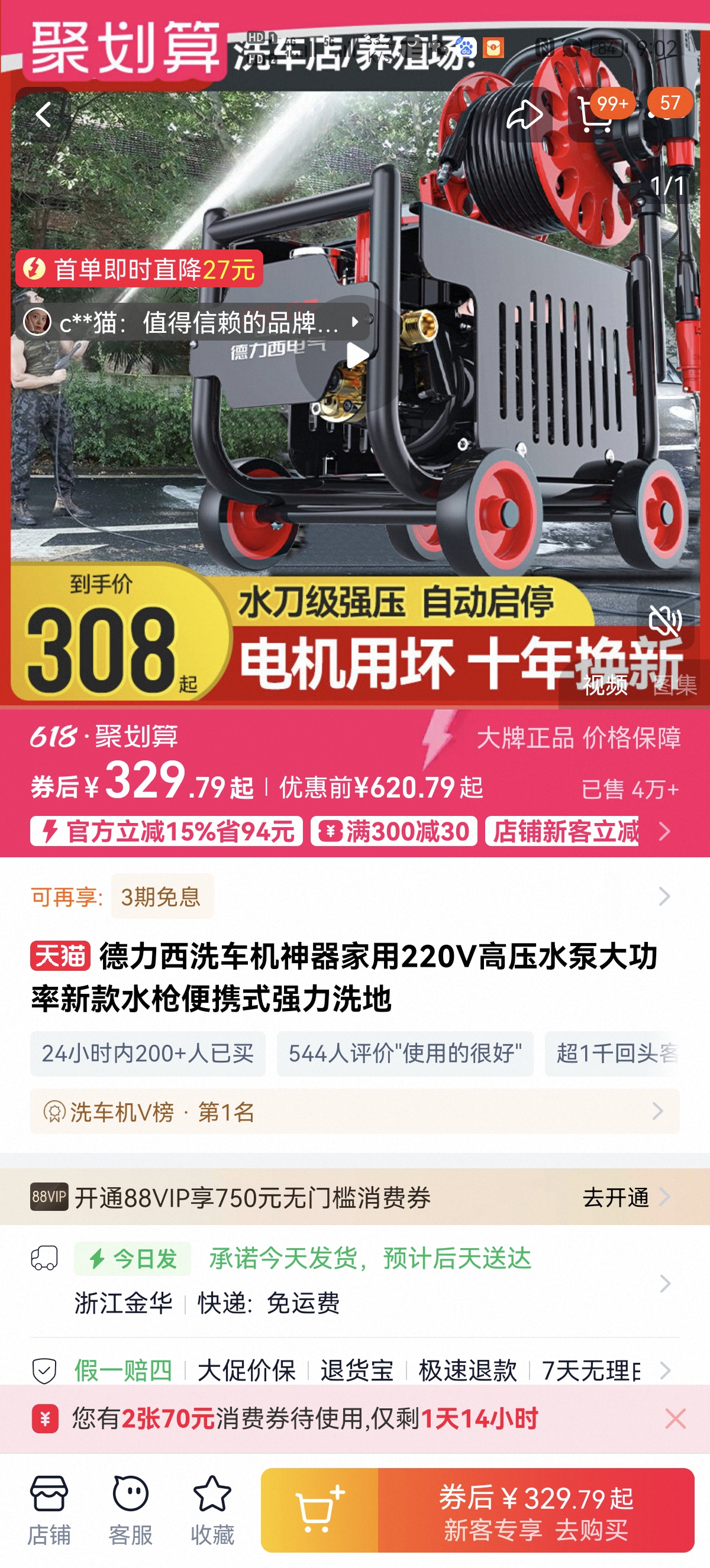Expand the discount coupons row
Screen dimensions: 710x1568
(664, 831)
